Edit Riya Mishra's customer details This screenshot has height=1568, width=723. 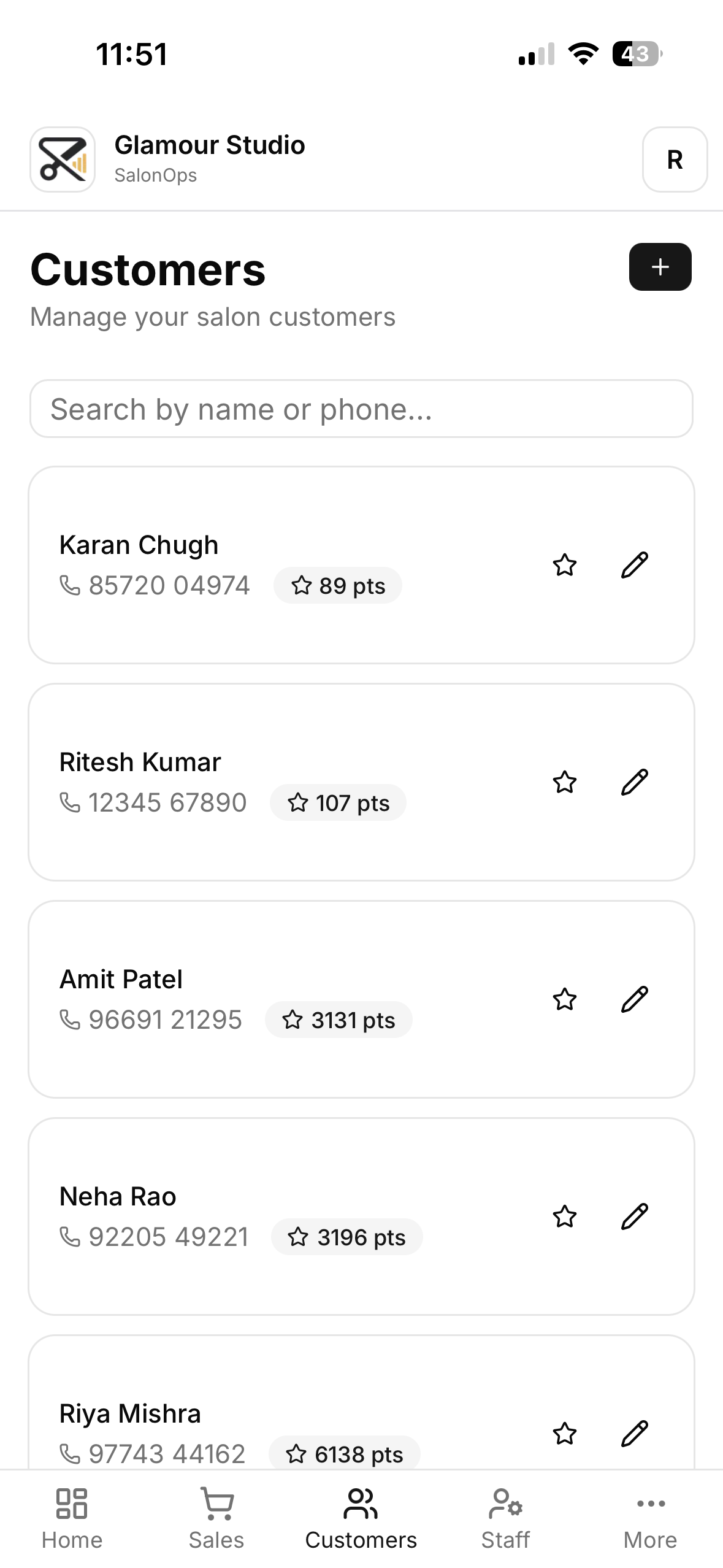coord(634,1434)
